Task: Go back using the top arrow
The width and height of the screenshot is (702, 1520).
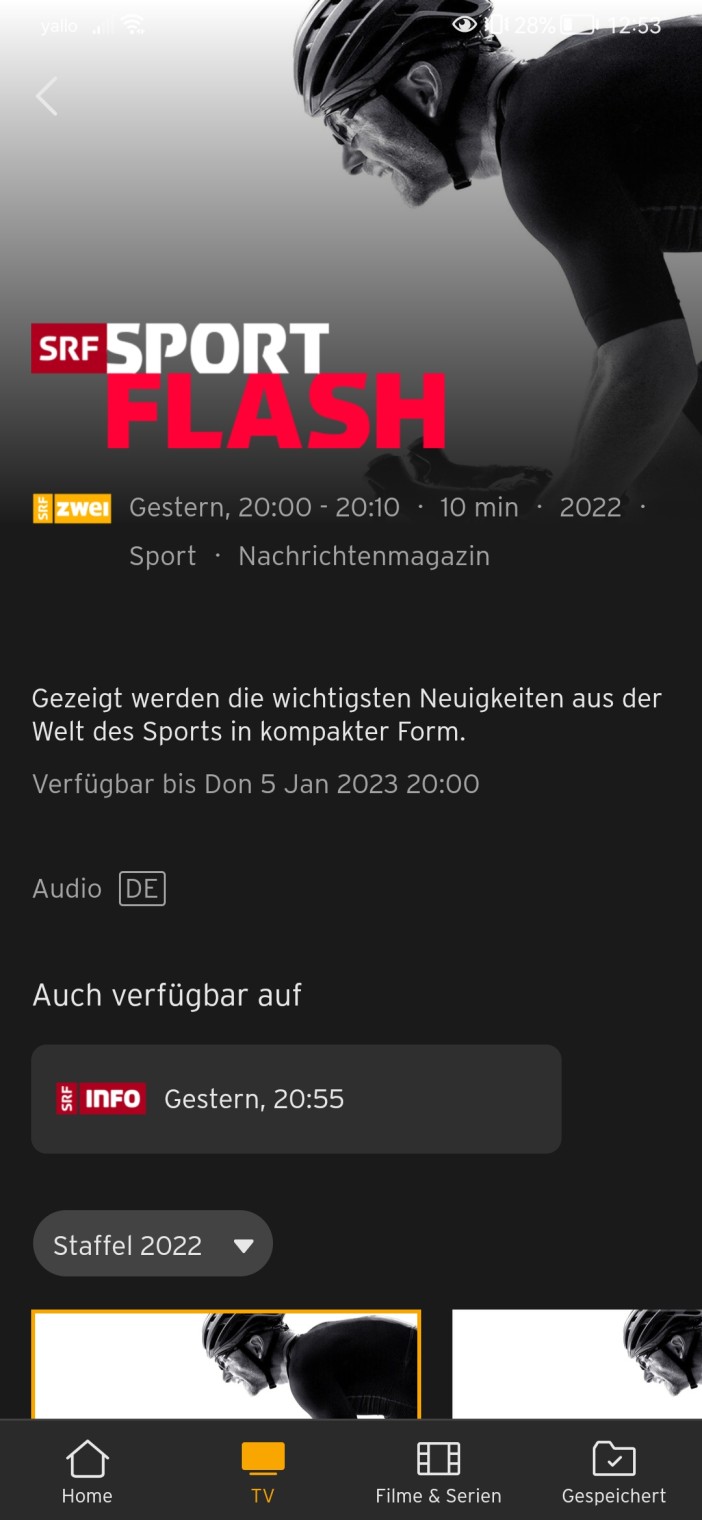Action: 47,97
